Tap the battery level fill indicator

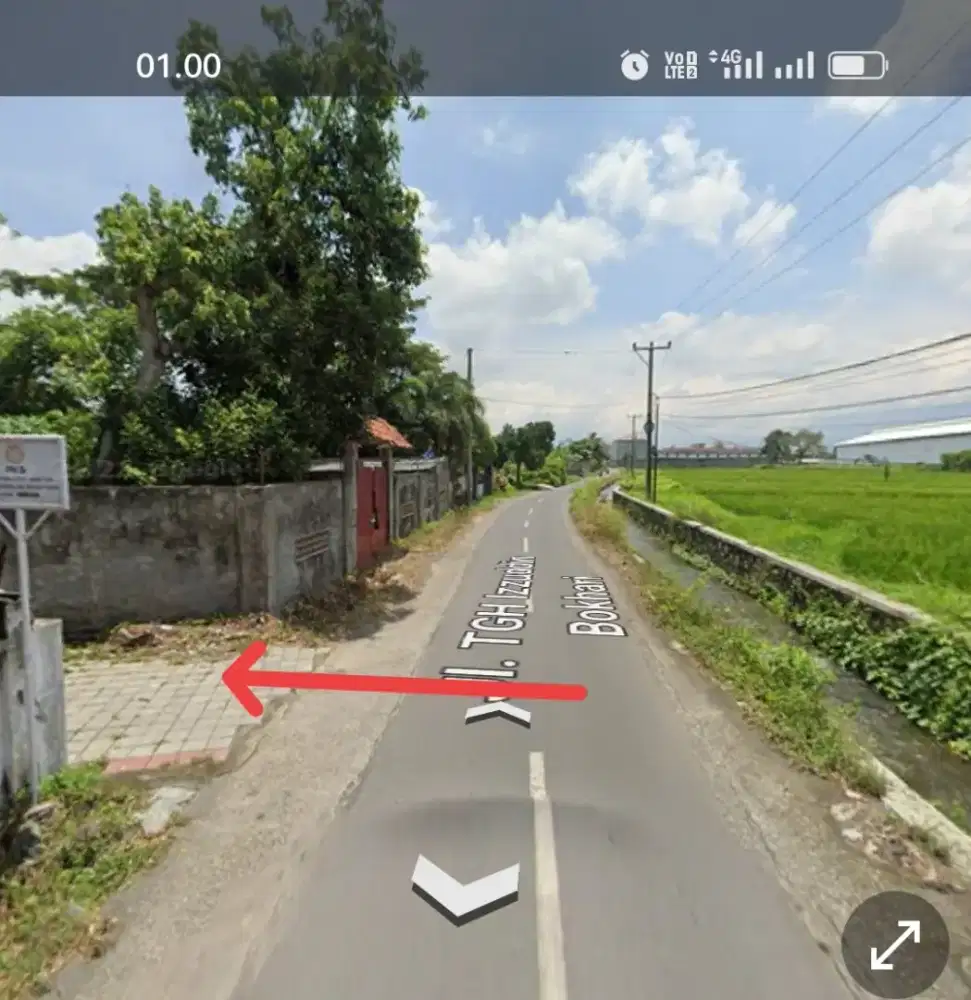(849, 66)
